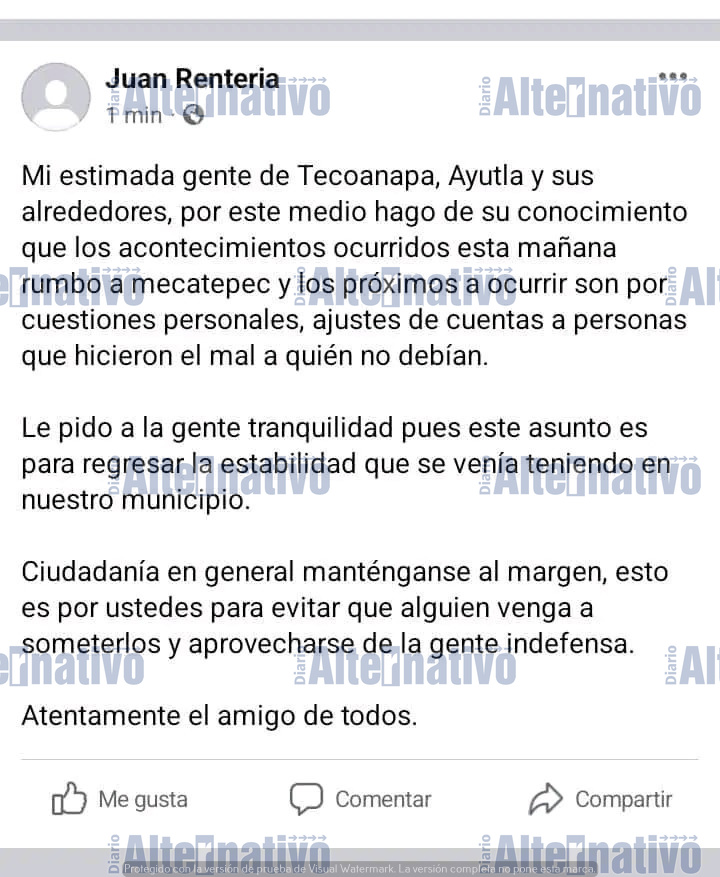Image resolution: width=720 pixels, height=877 pixels.
Task: Share the post using Compartir
Action: (x=600, y=799)
